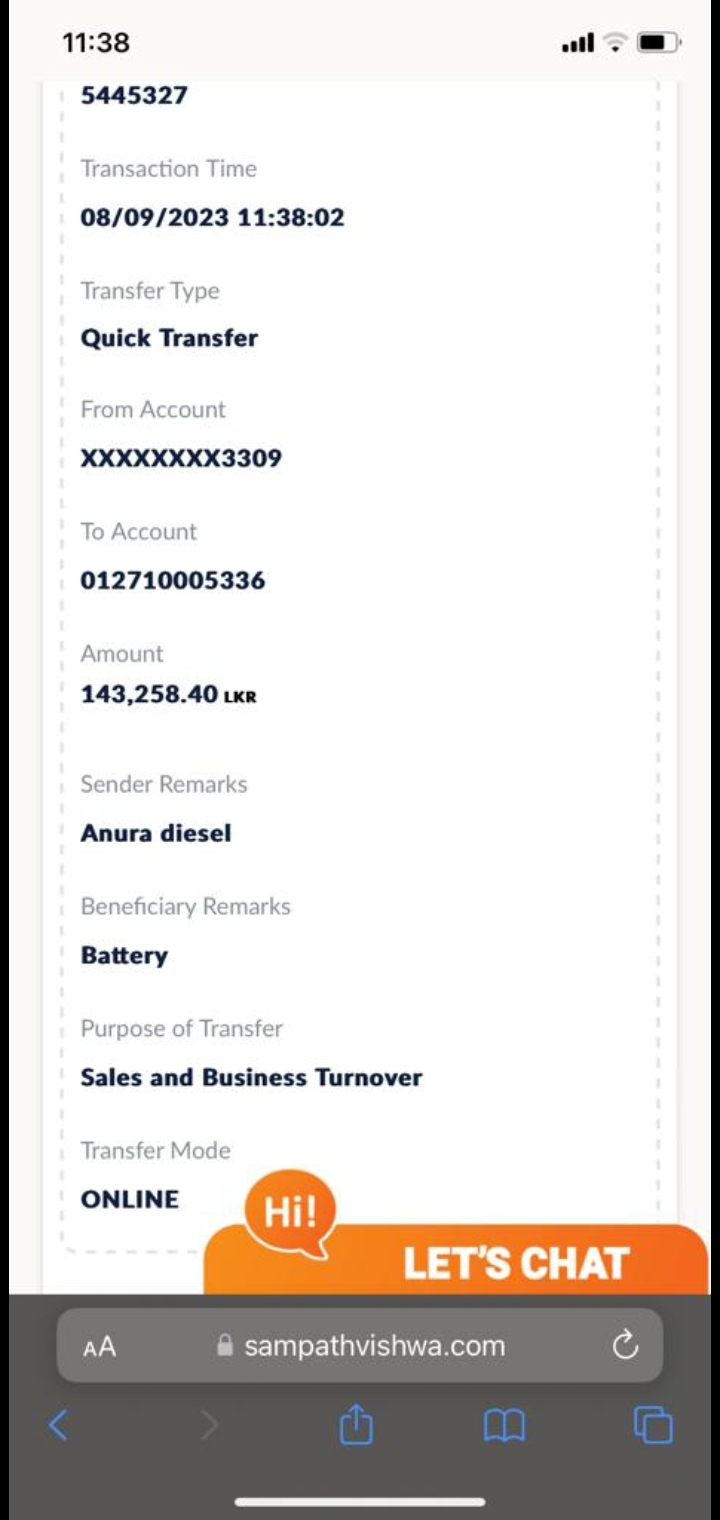Open the AA reader options
Viewport: 720px width, 1520px height.
99,1346
